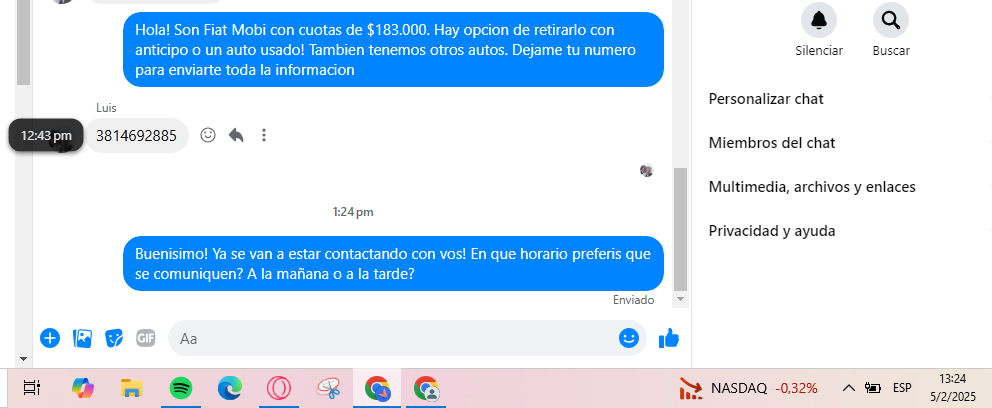Choose a sticker to send

coord(114,338)
